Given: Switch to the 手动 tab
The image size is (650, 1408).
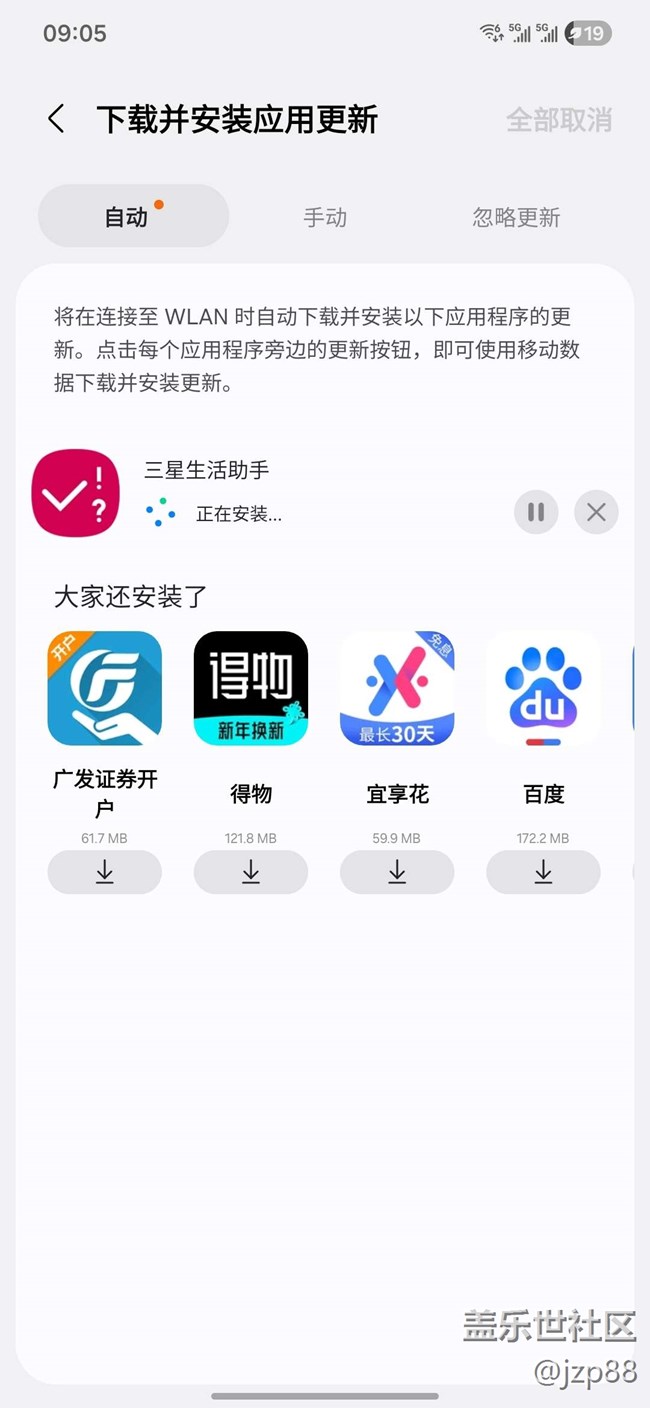Looking at the screenshot, I should point(325,217).
